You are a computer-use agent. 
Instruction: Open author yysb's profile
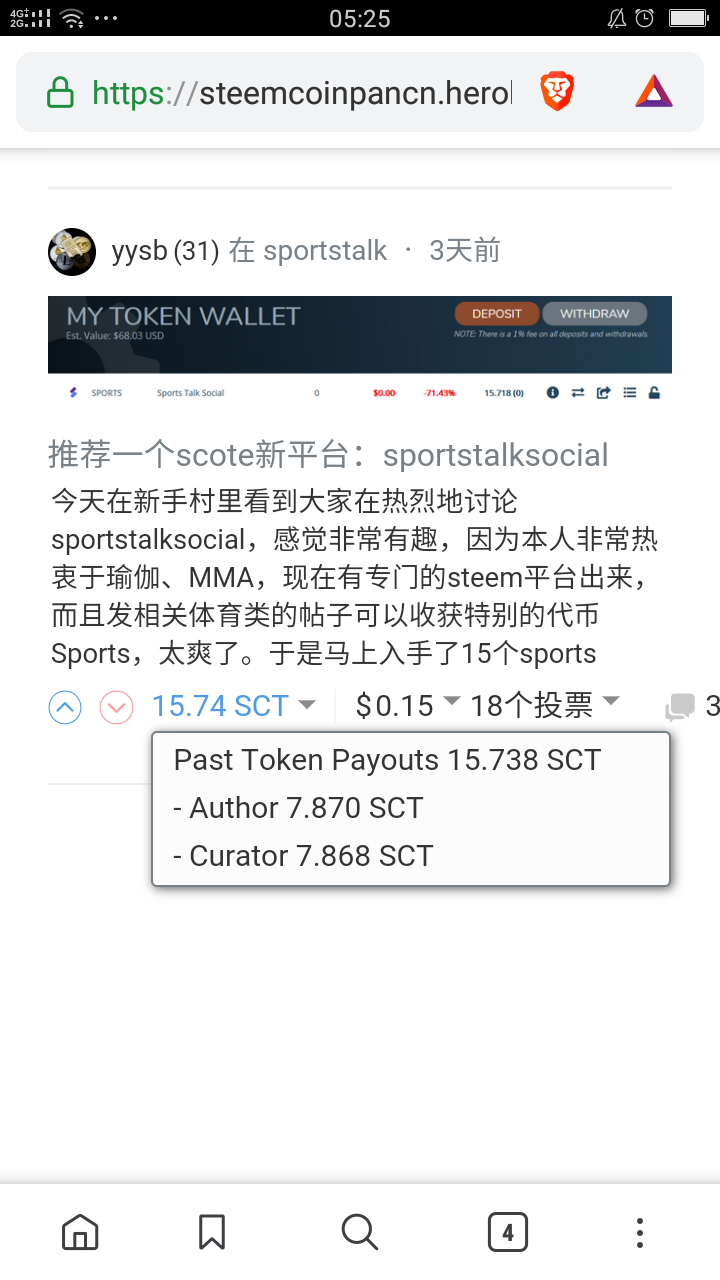139,251
